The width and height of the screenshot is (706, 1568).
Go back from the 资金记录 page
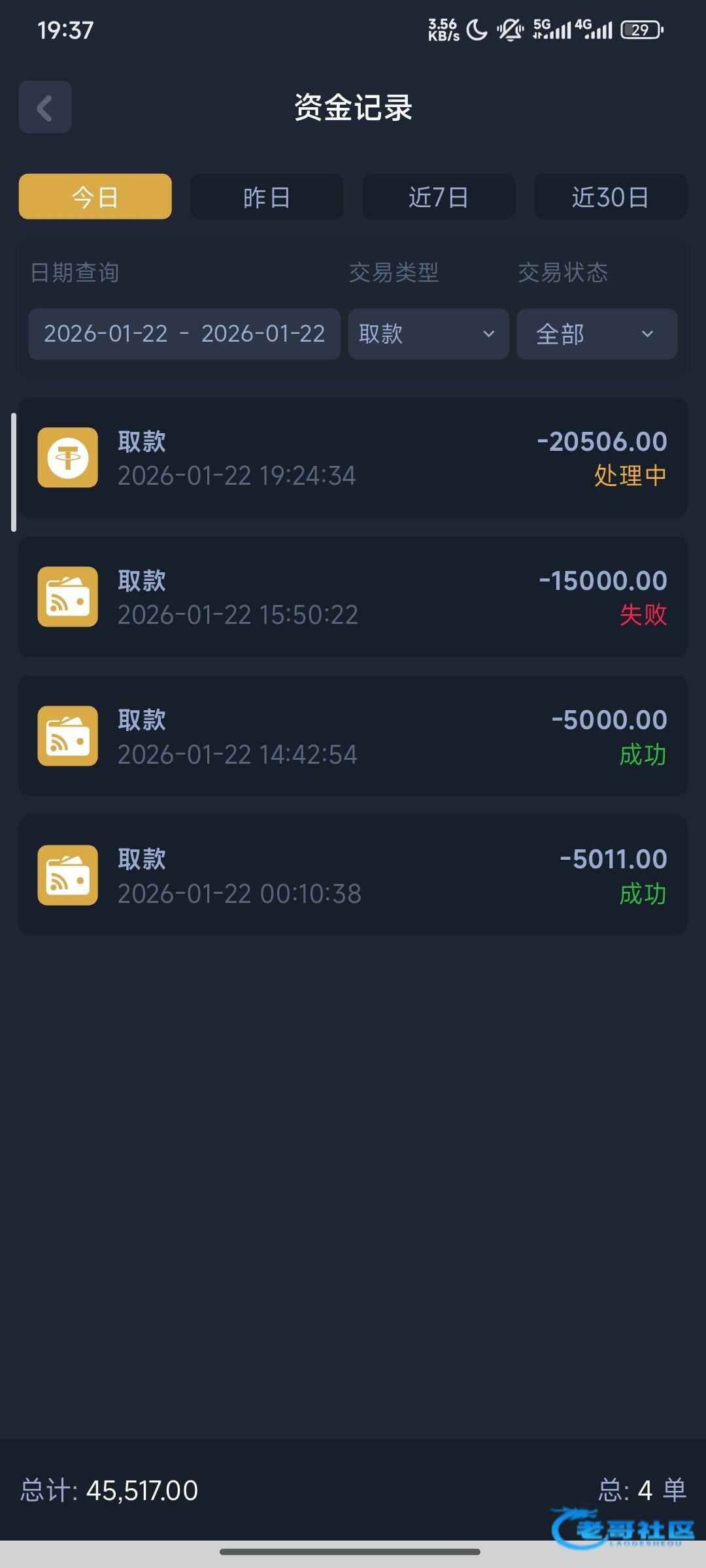coord(44,107)
